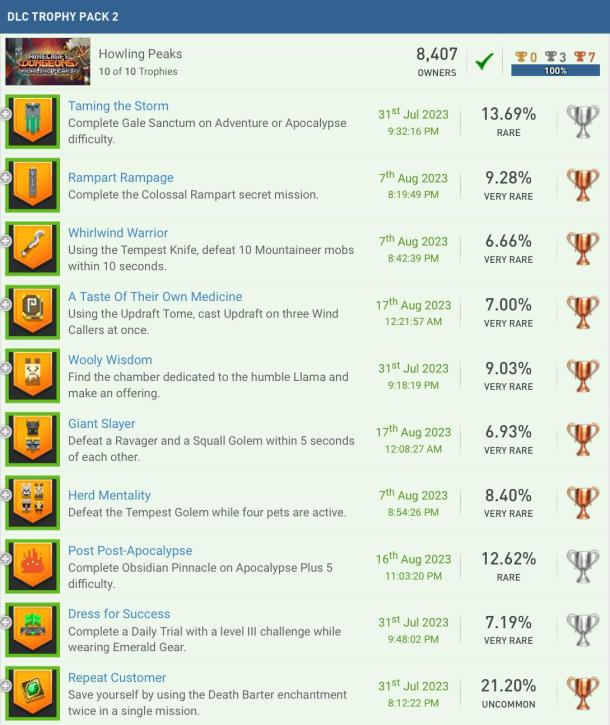Open the Wooly Wisdom trophy

click(110, 360)
